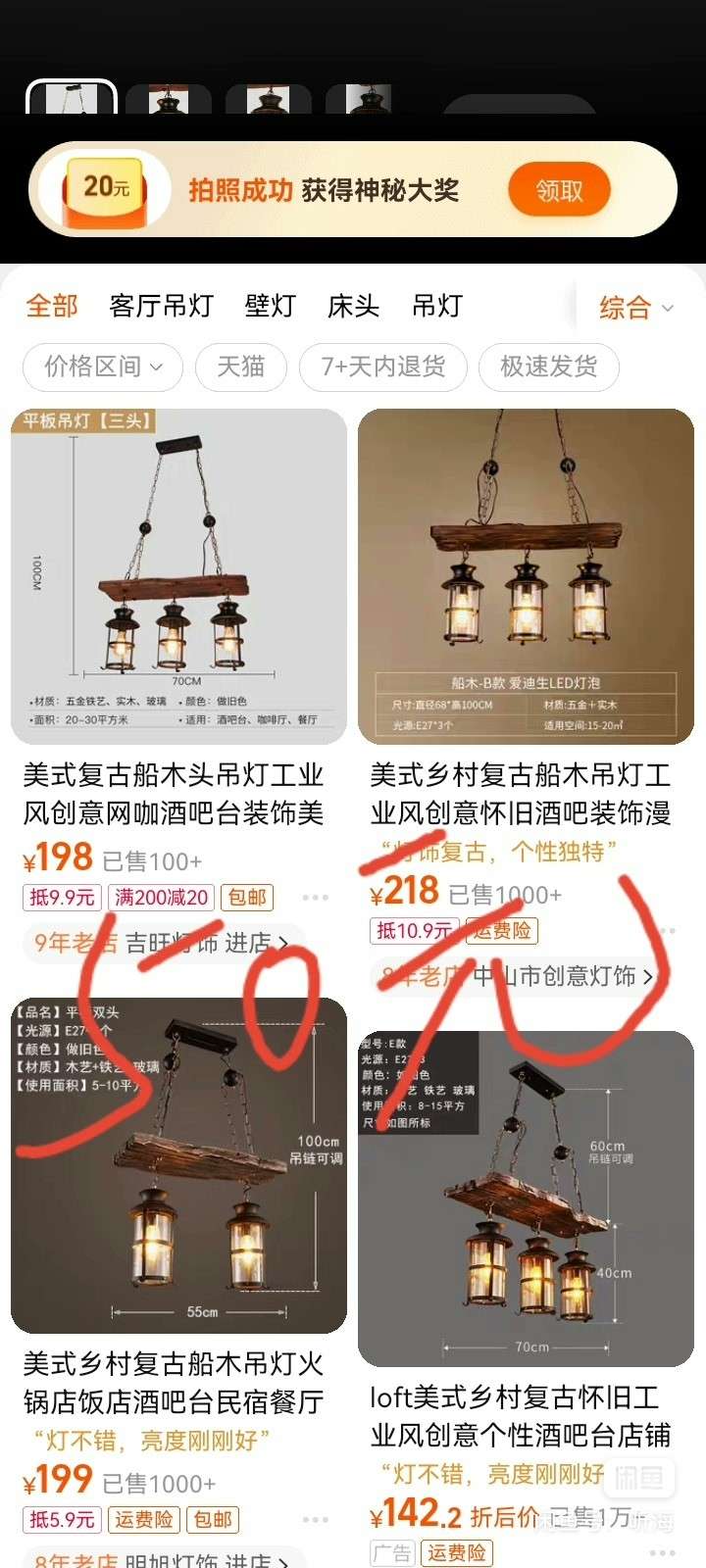Open the ¥142.2 loft美式乡村 lamp product
This screenshot has height=1568, width=706.
coord(526,1198)
